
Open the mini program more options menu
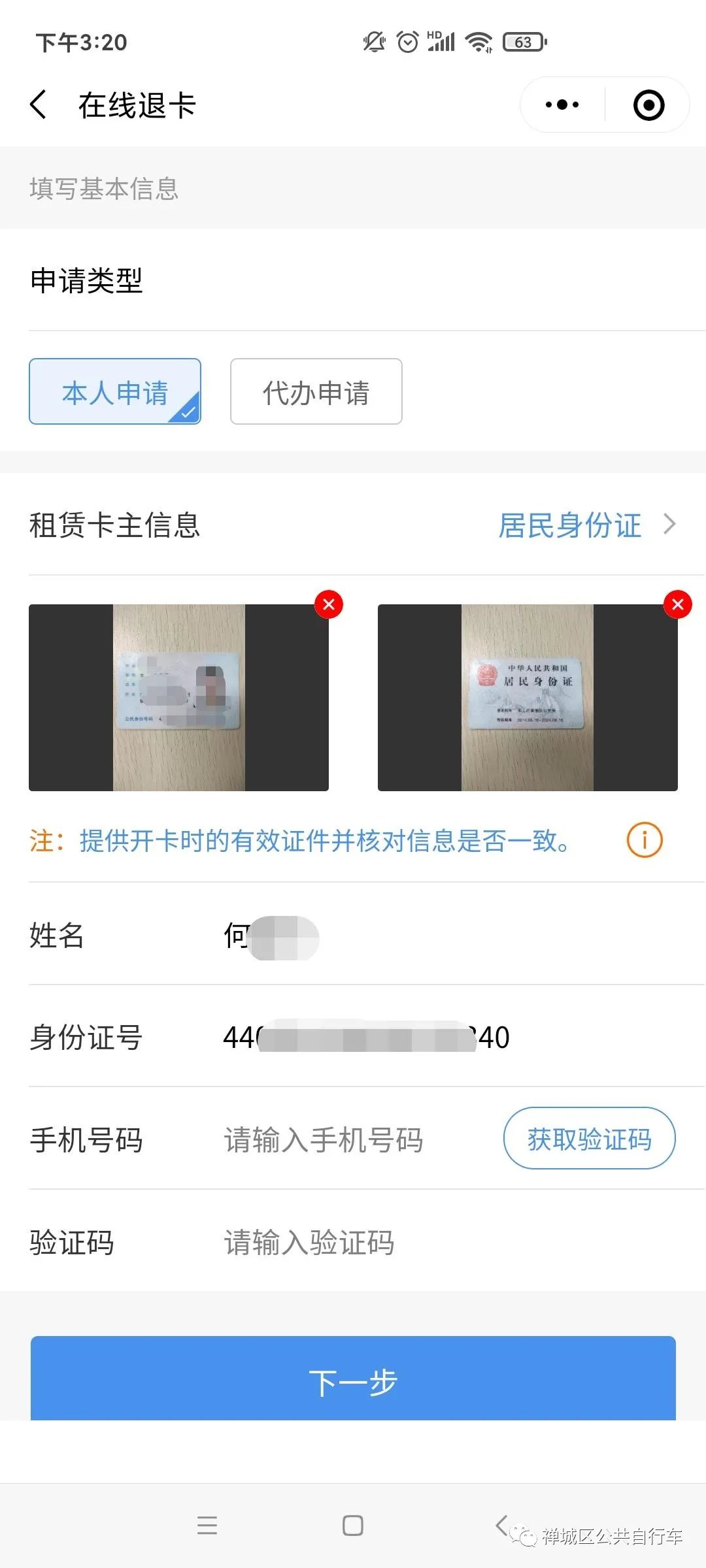click(x=562, y=105)
